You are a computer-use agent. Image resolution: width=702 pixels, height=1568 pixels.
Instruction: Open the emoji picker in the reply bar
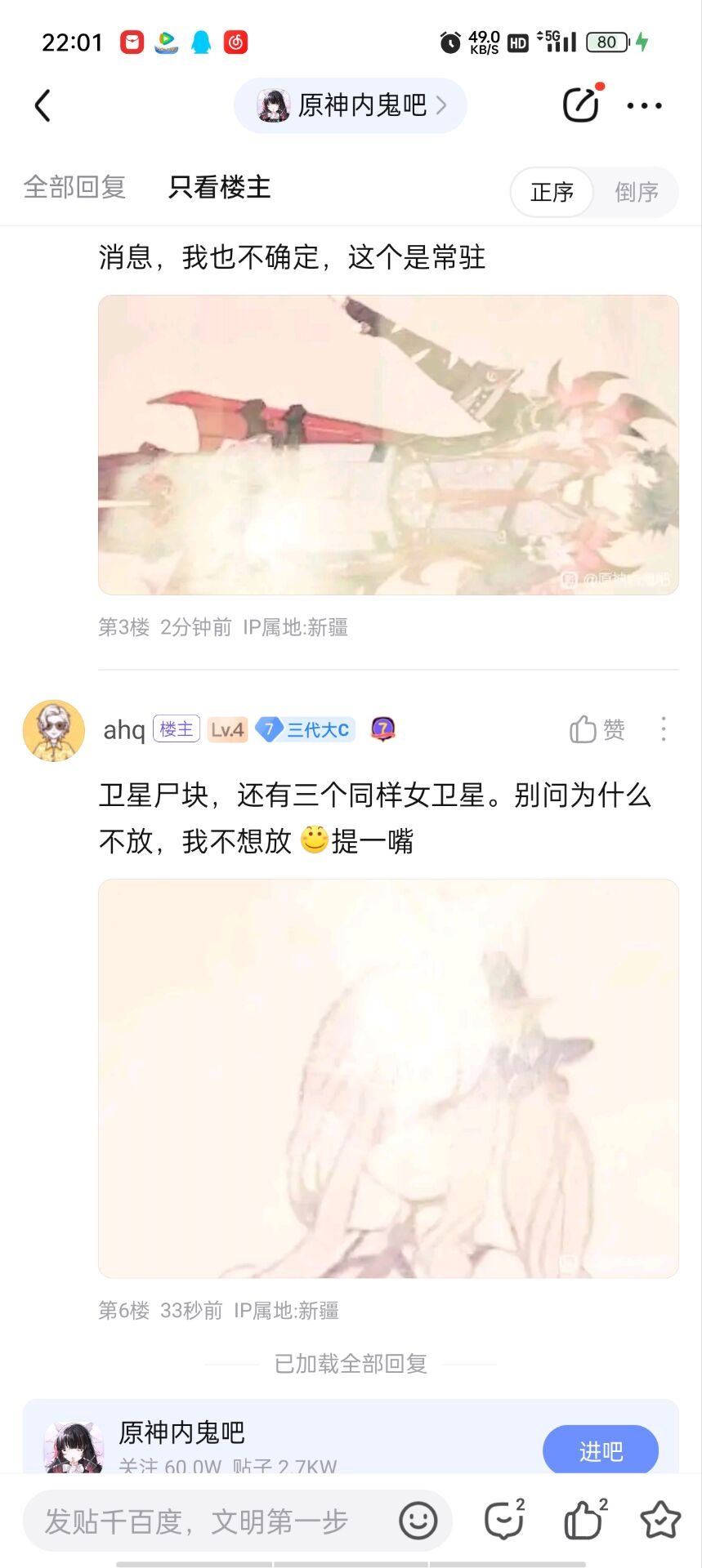coord(418,1521)
